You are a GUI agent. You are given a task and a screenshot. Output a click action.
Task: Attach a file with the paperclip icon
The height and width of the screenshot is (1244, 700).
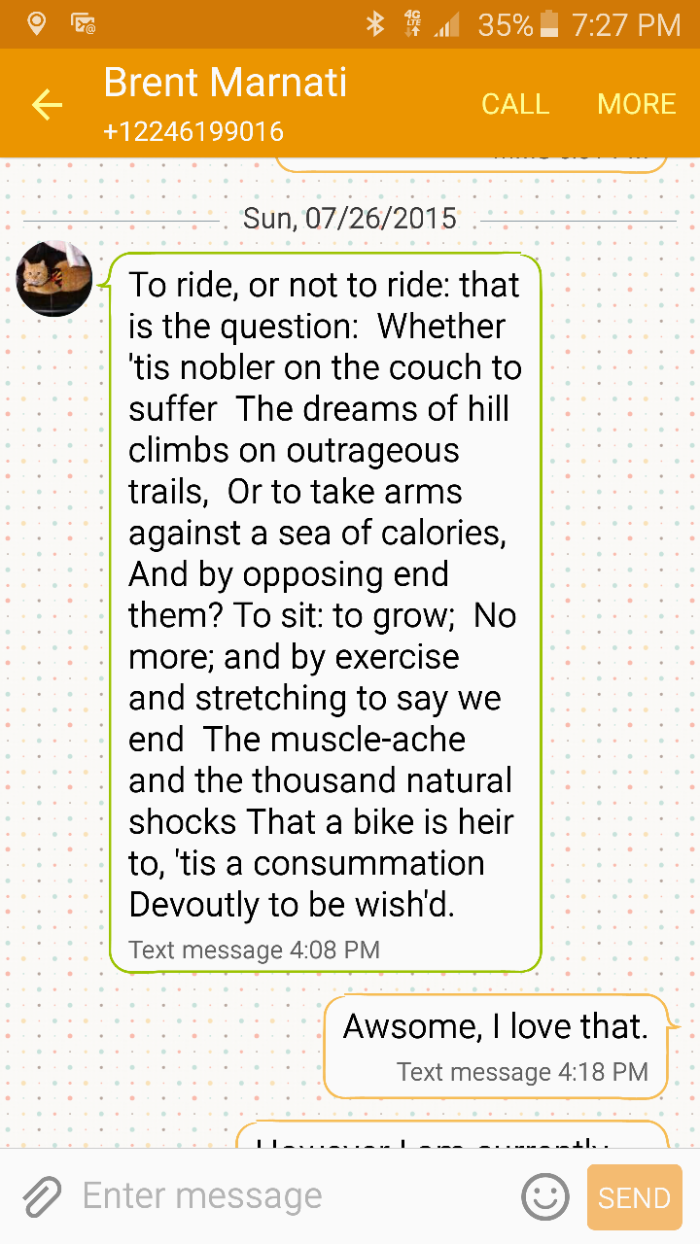(x=42, y=1196)
